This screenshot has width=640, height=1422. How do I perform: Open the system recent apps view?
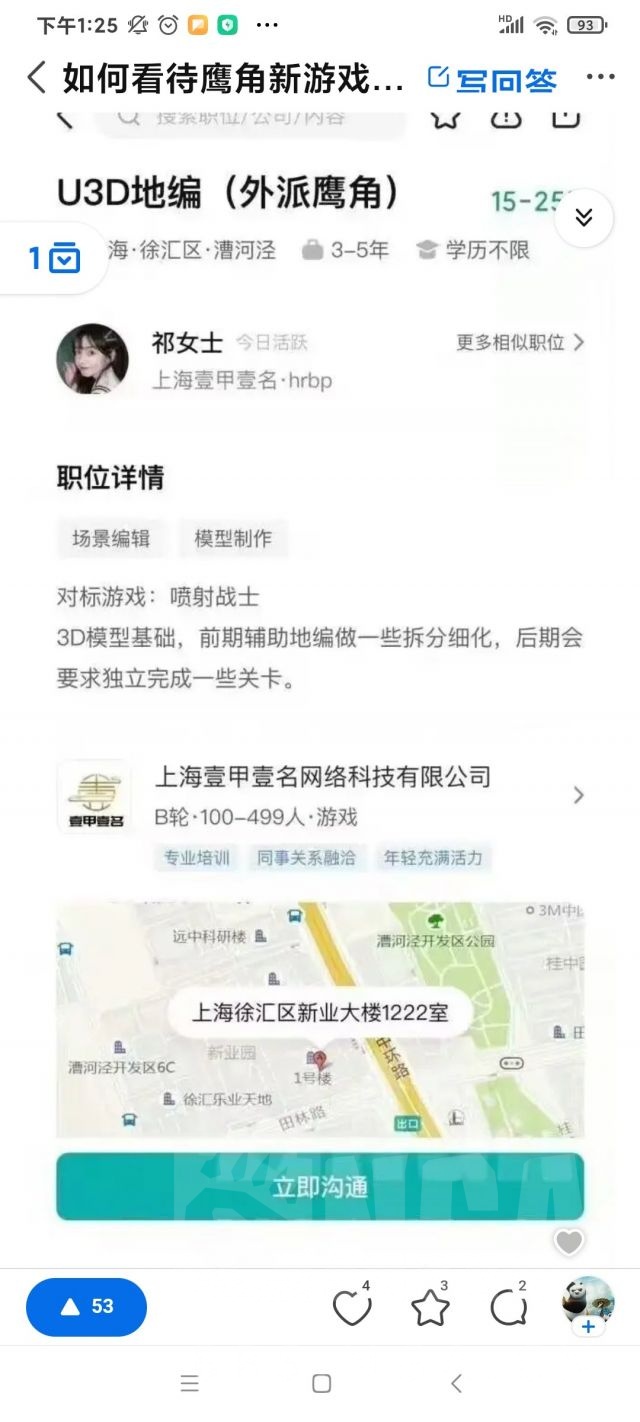190,1383
